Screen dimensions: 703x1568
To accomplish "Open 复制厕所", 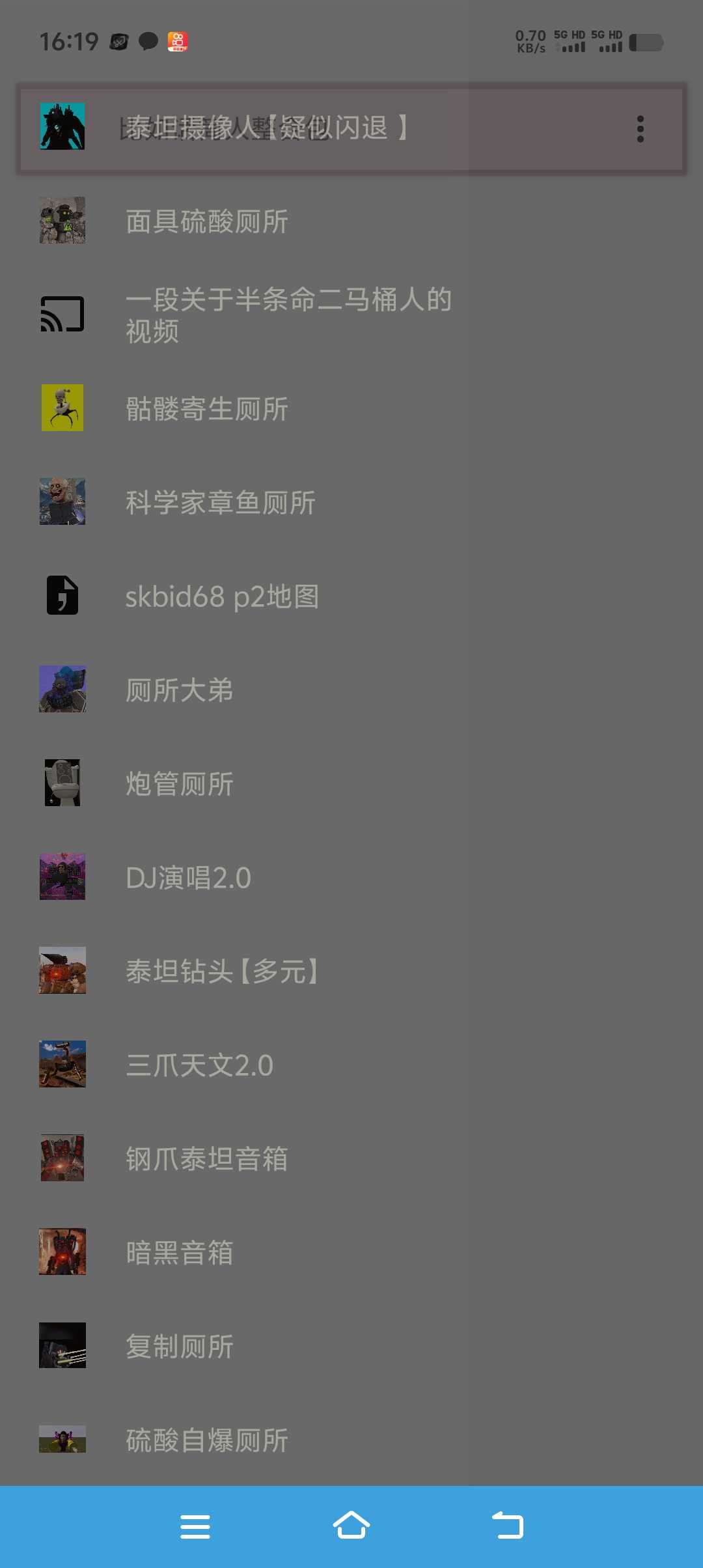I will pos(180,1347).
